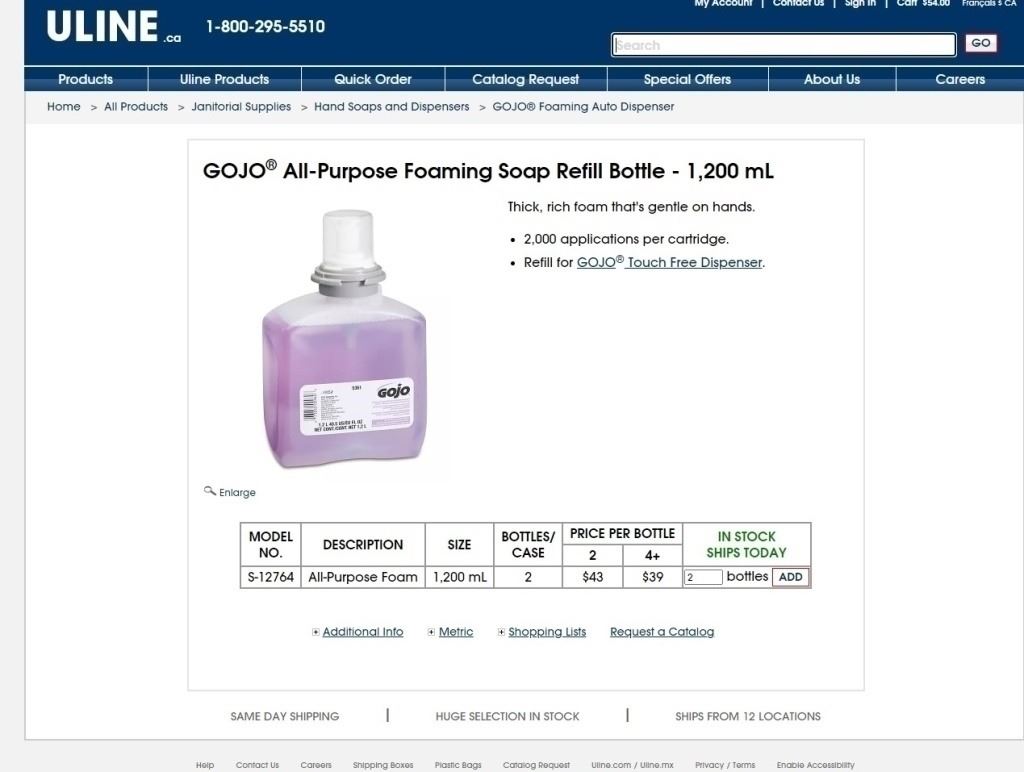This screenshot has height=772, width=1024.
Task: Open the Sign In link
Action: tap(859, 3)
